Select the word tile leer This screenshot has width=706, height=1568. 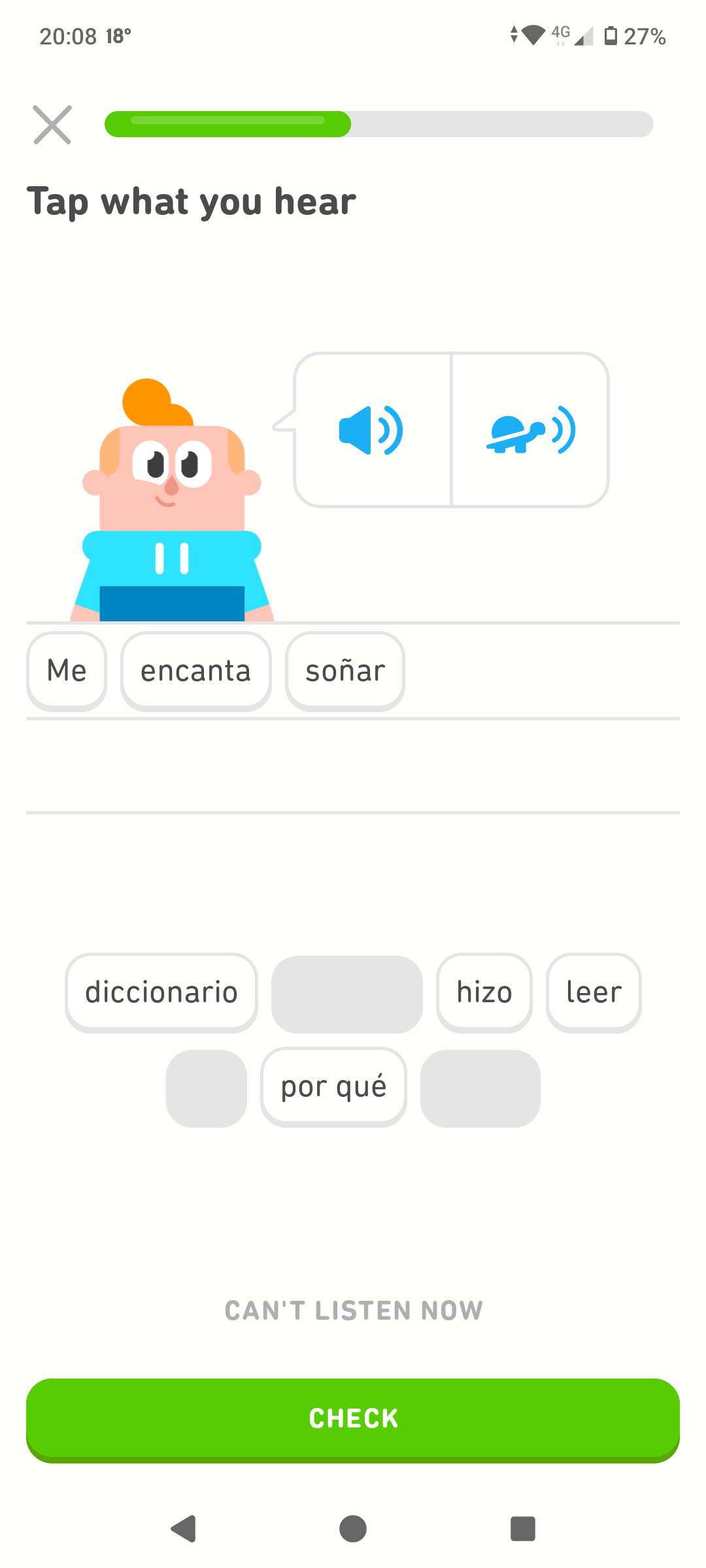coord(593,992)
